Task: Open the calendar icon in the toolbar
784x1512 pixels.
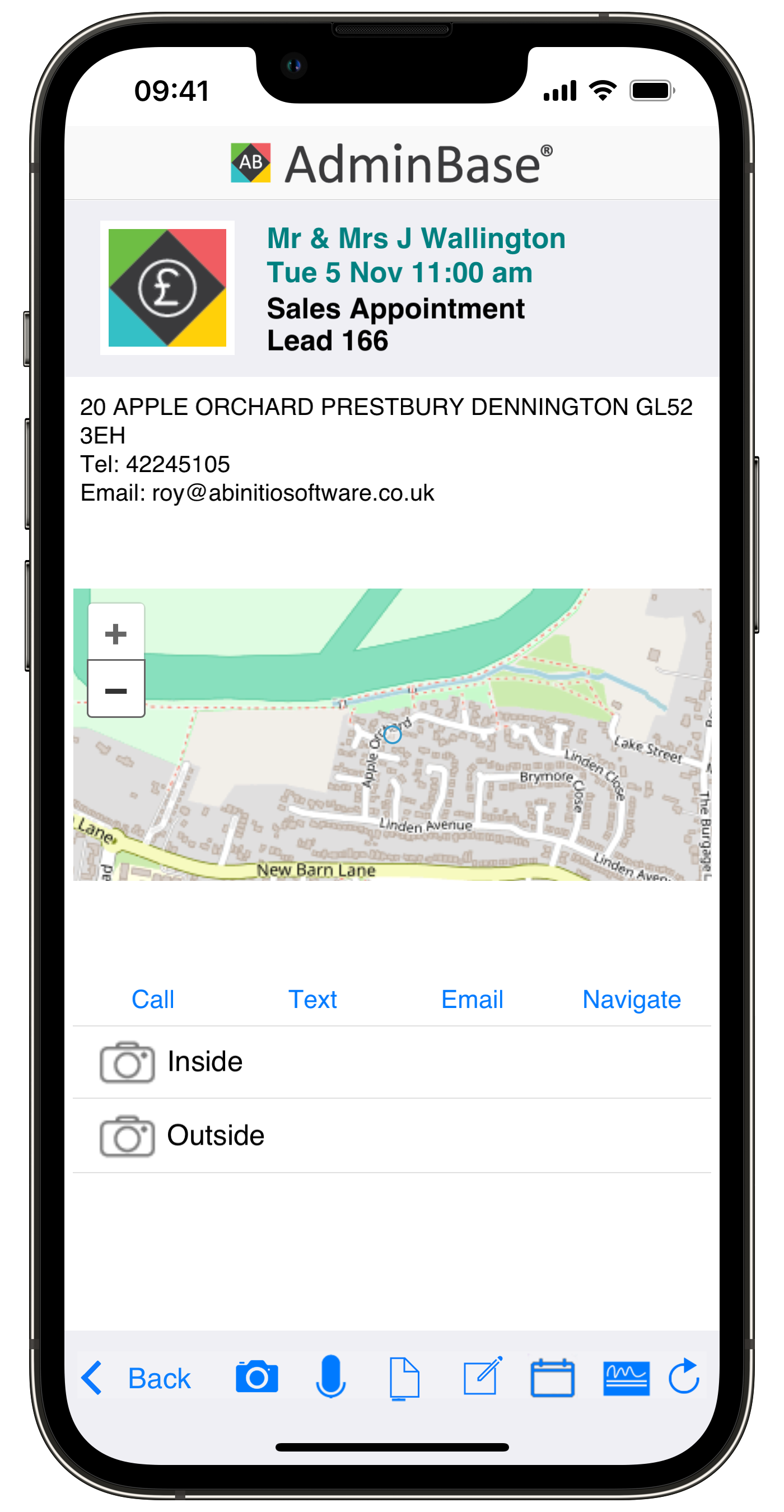Action: [552, 1378]
